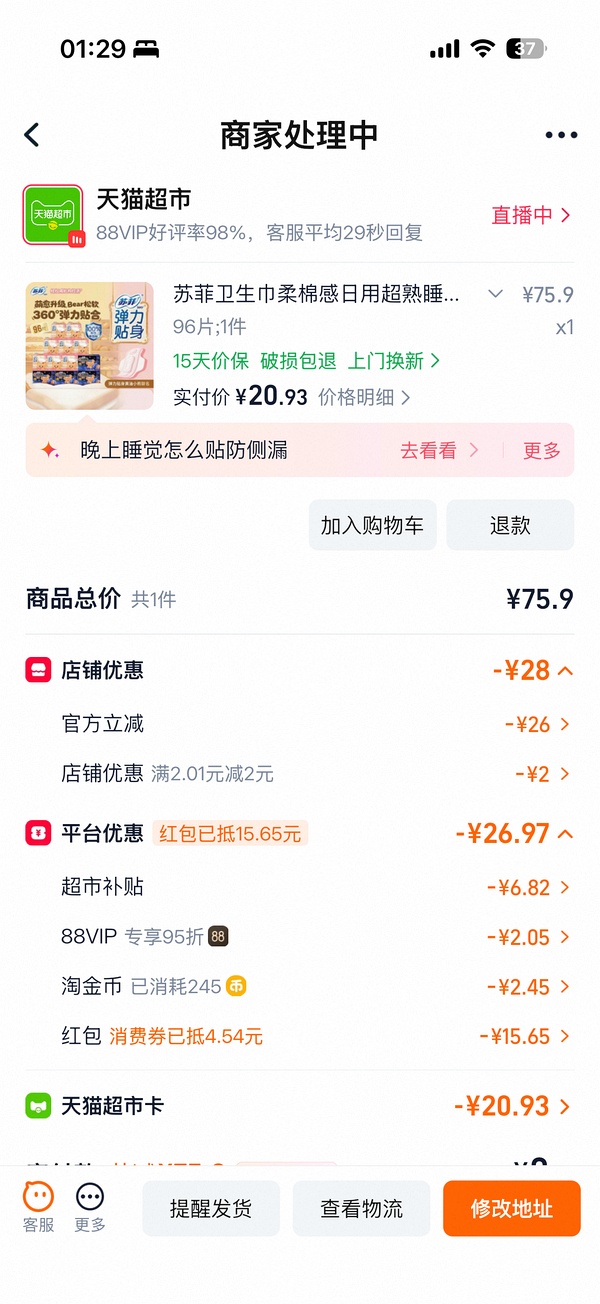This screenshot has height=1304, width=600.
Task: View 价格明细 price details
Action: [x=364, y=397]
